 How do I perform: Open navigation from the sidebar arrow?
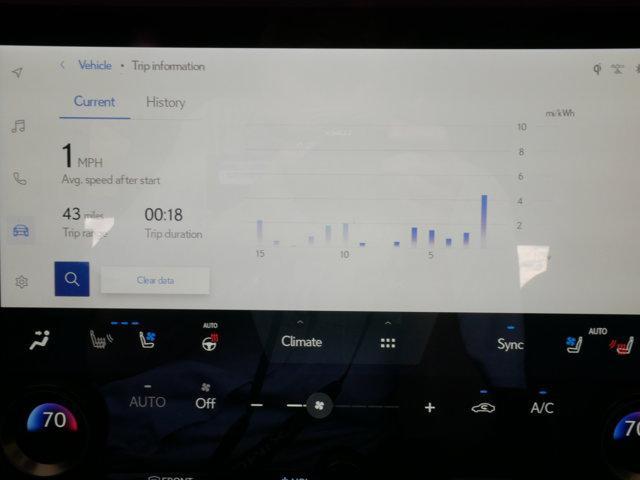(17, 73)
